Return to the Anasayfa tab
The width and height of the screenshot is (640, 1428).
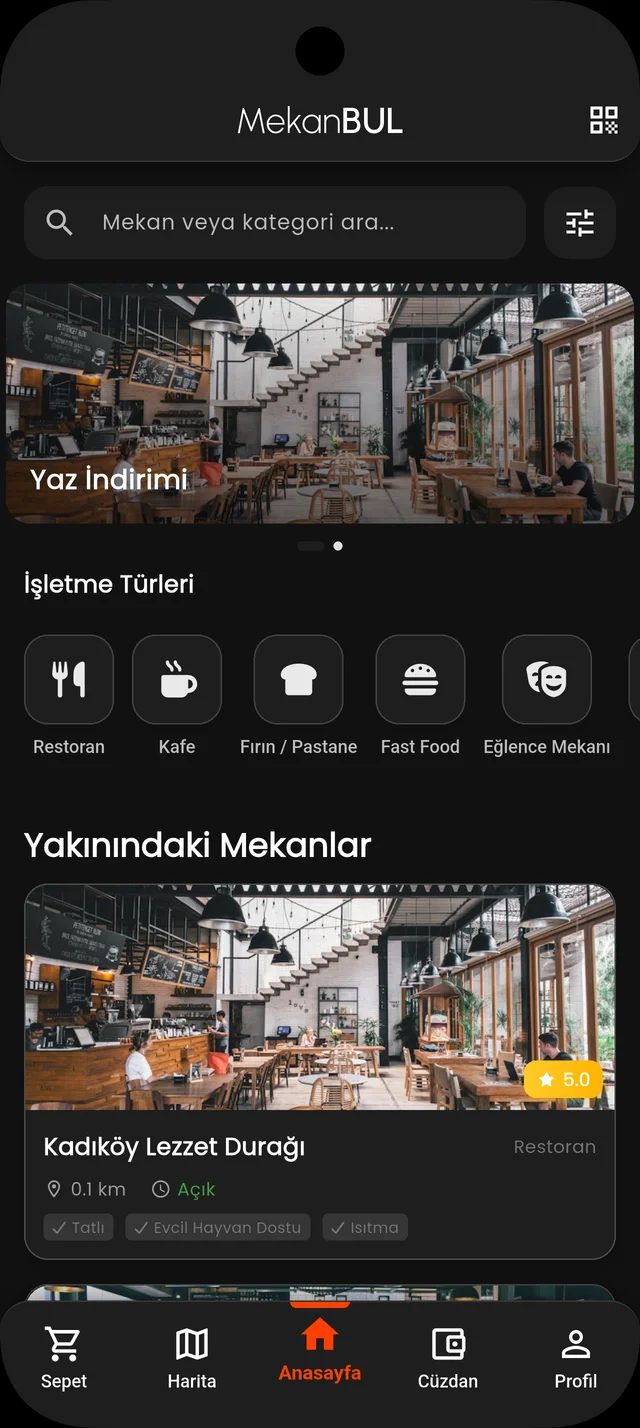point(320,1350)
